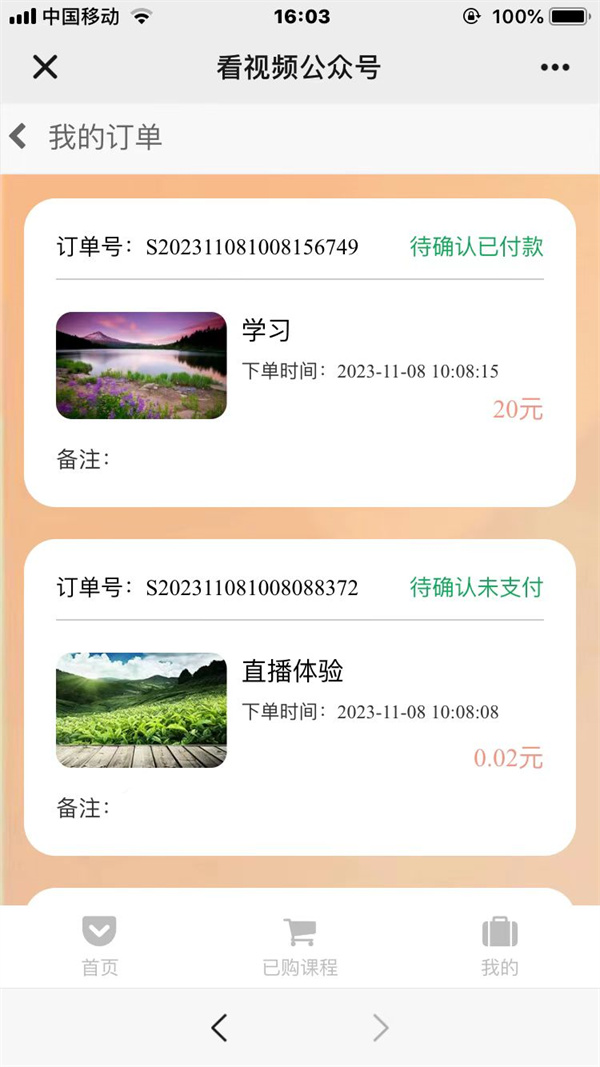600x1067 pixels.
Task: Switch to the 我的 tab
Action: tap(500, 946)
